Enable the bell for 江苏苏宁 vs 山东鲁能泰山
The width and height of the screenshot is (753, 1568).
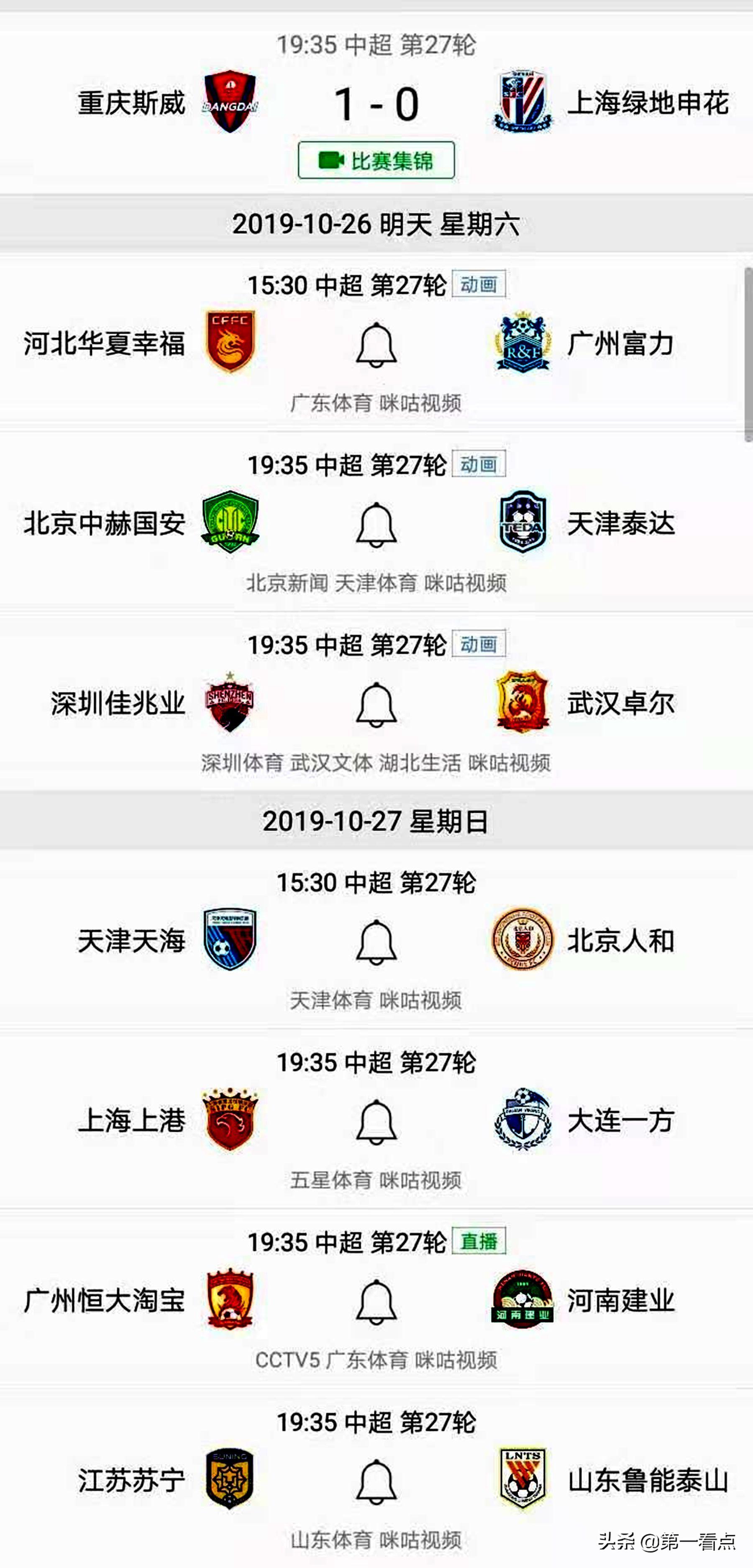click(x=376, y=1481)
